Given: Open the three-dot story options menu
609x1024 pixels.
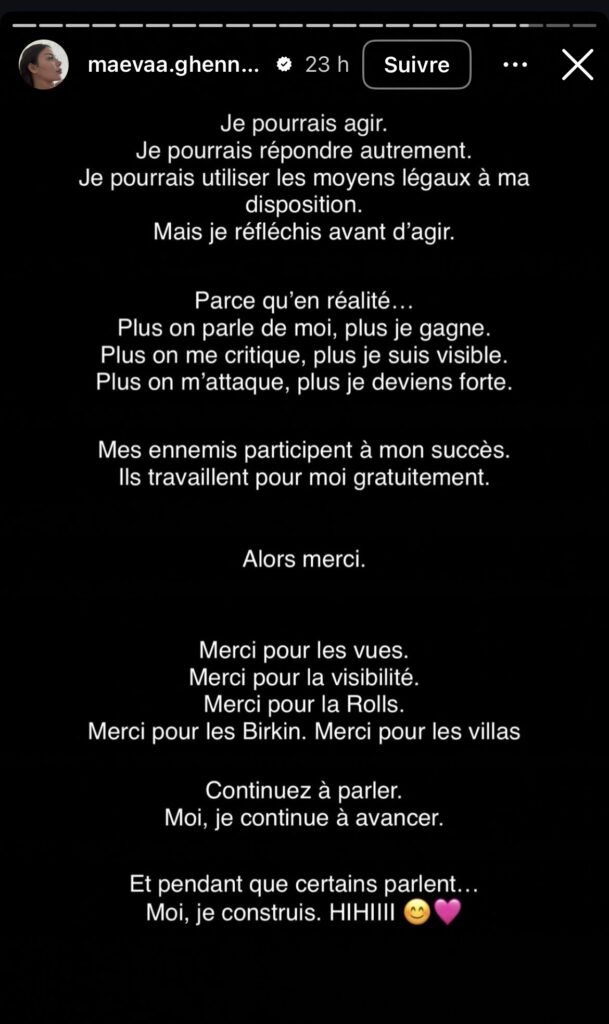Looking at the screenshot, I should (x=515, y=65).
